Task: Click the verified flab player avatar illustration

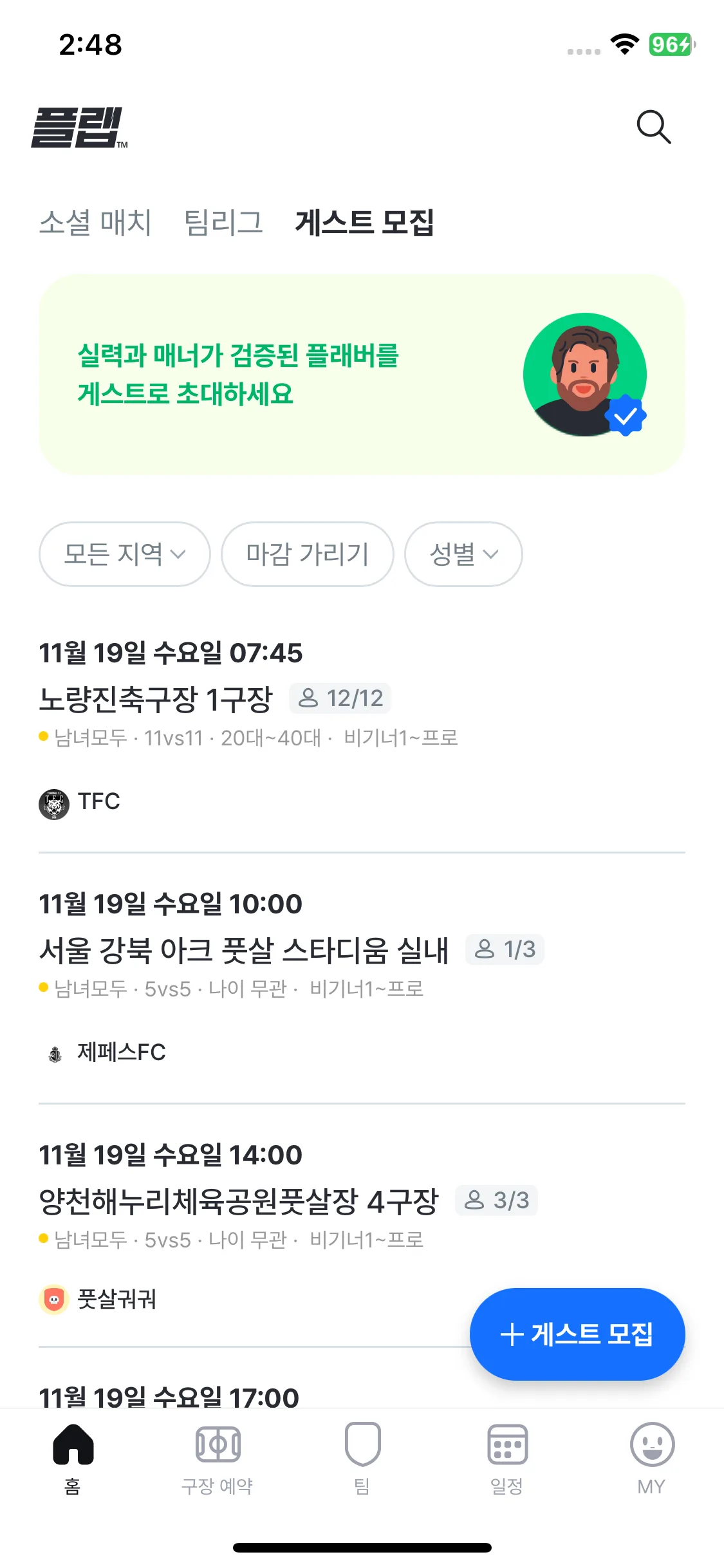Action: [x=585, y=375]
